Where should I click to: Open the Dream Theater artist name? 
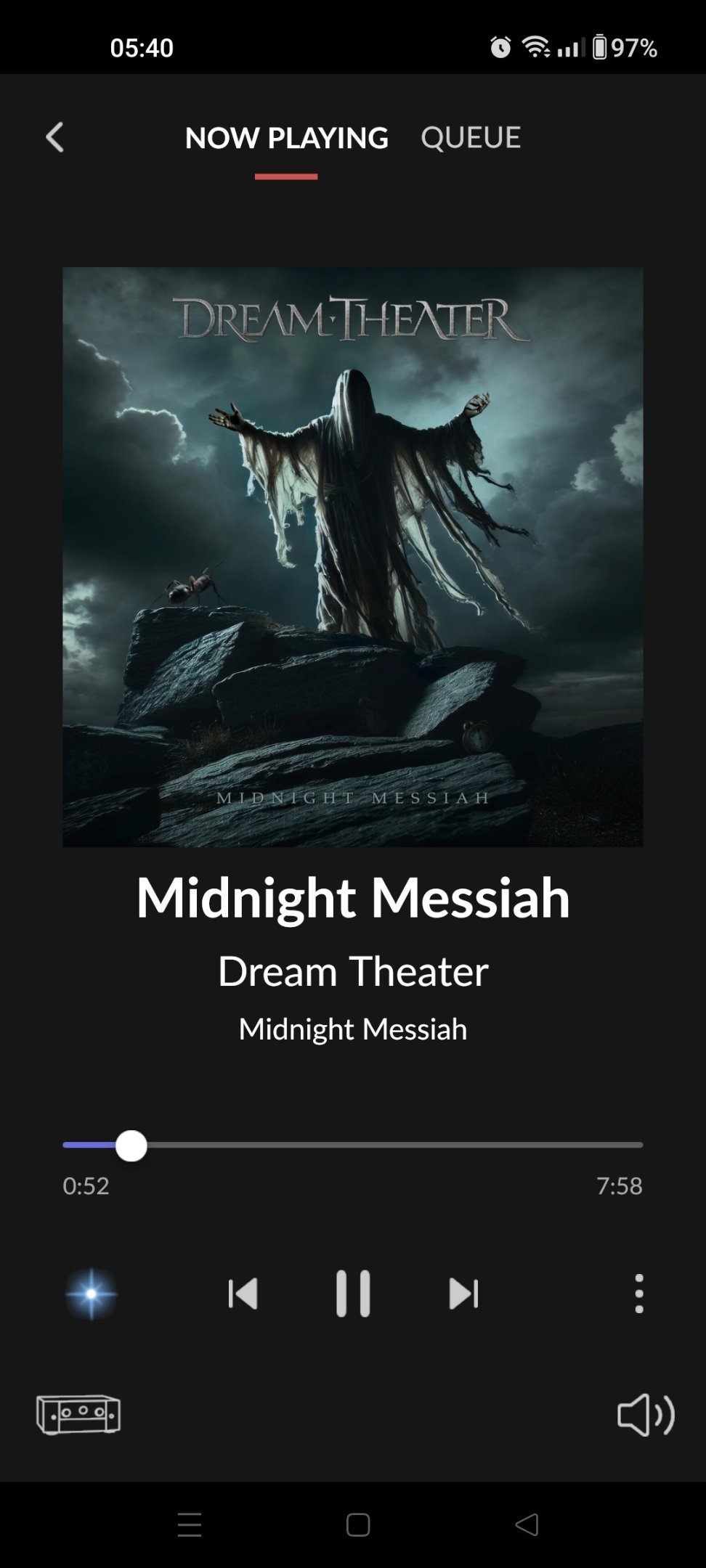point(353,971)
